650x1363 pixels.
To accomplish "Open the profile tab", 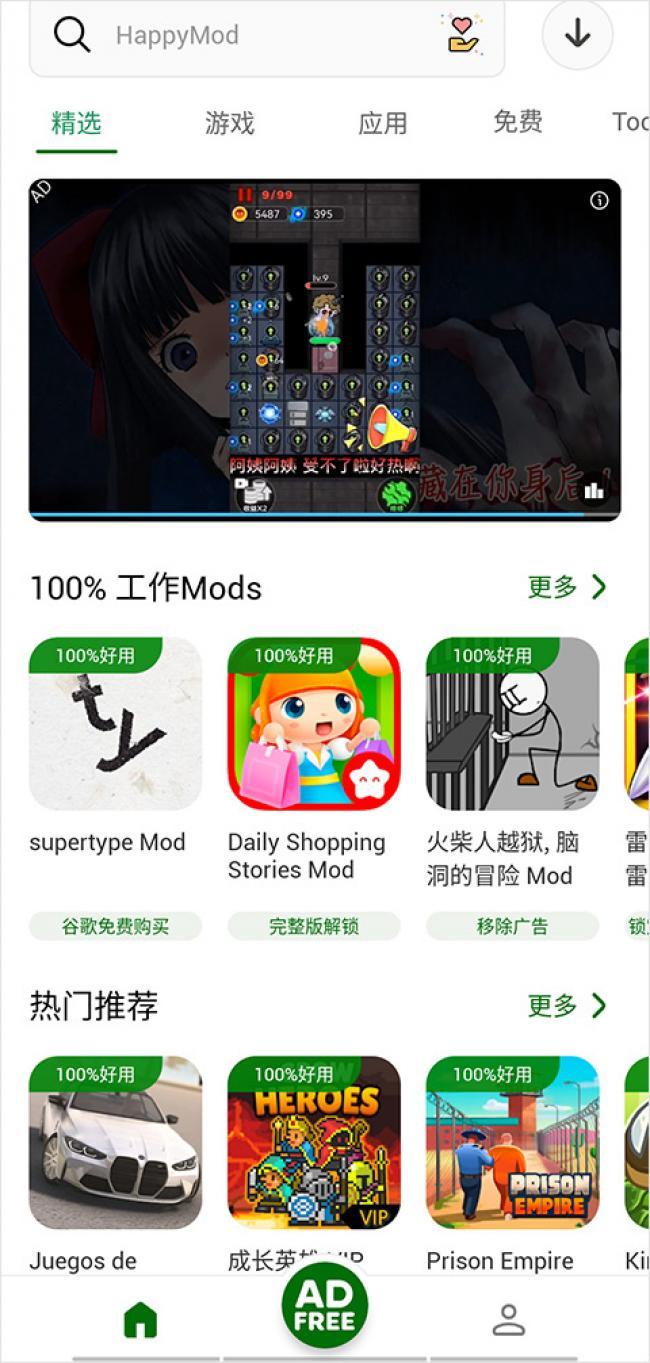I will coord(509,1321).
